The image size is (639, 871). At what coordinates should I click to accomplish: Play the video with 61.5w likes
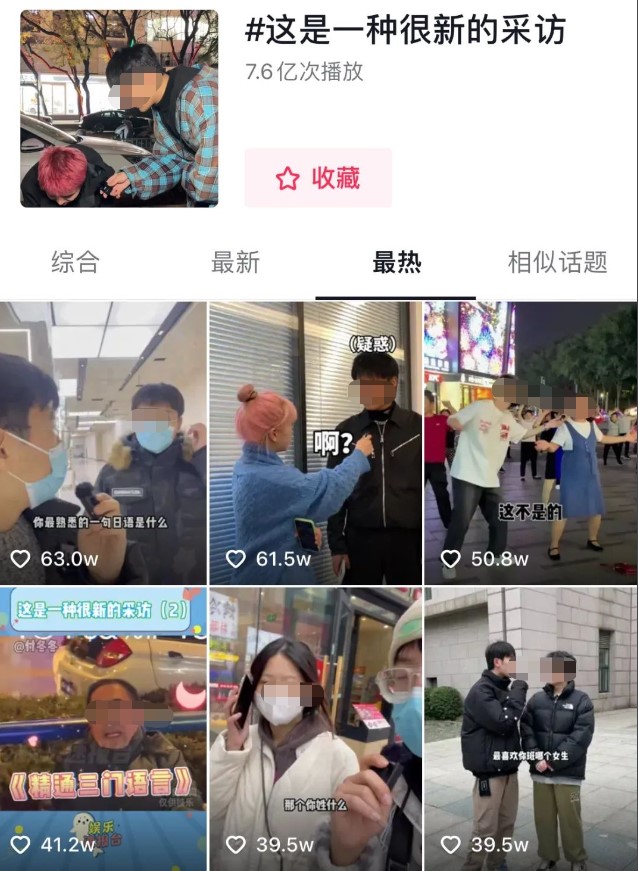tap(316, 443)
